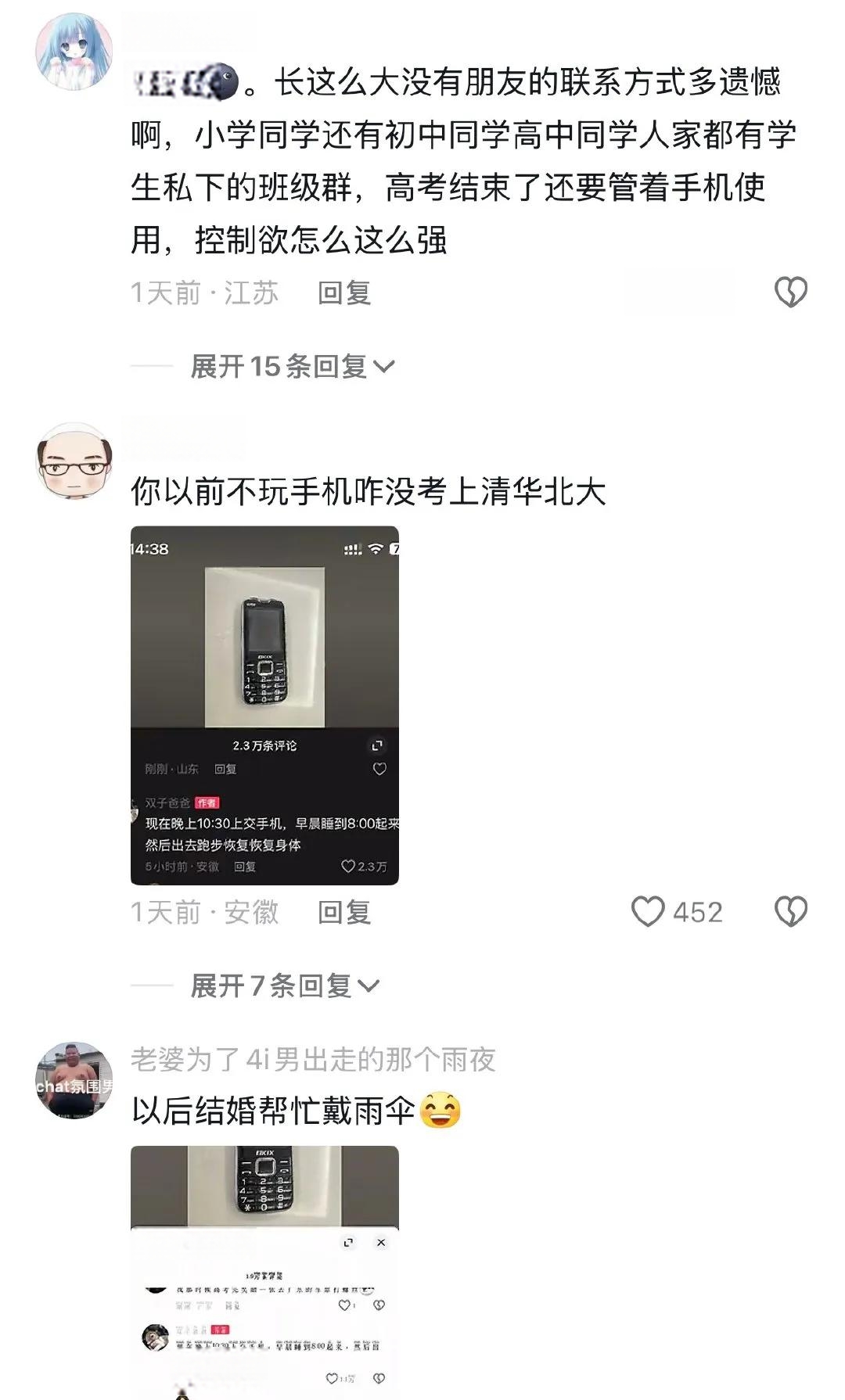Open the glasses cartoon avatar profile
The image size is (845, 1400).
[74, 461]
